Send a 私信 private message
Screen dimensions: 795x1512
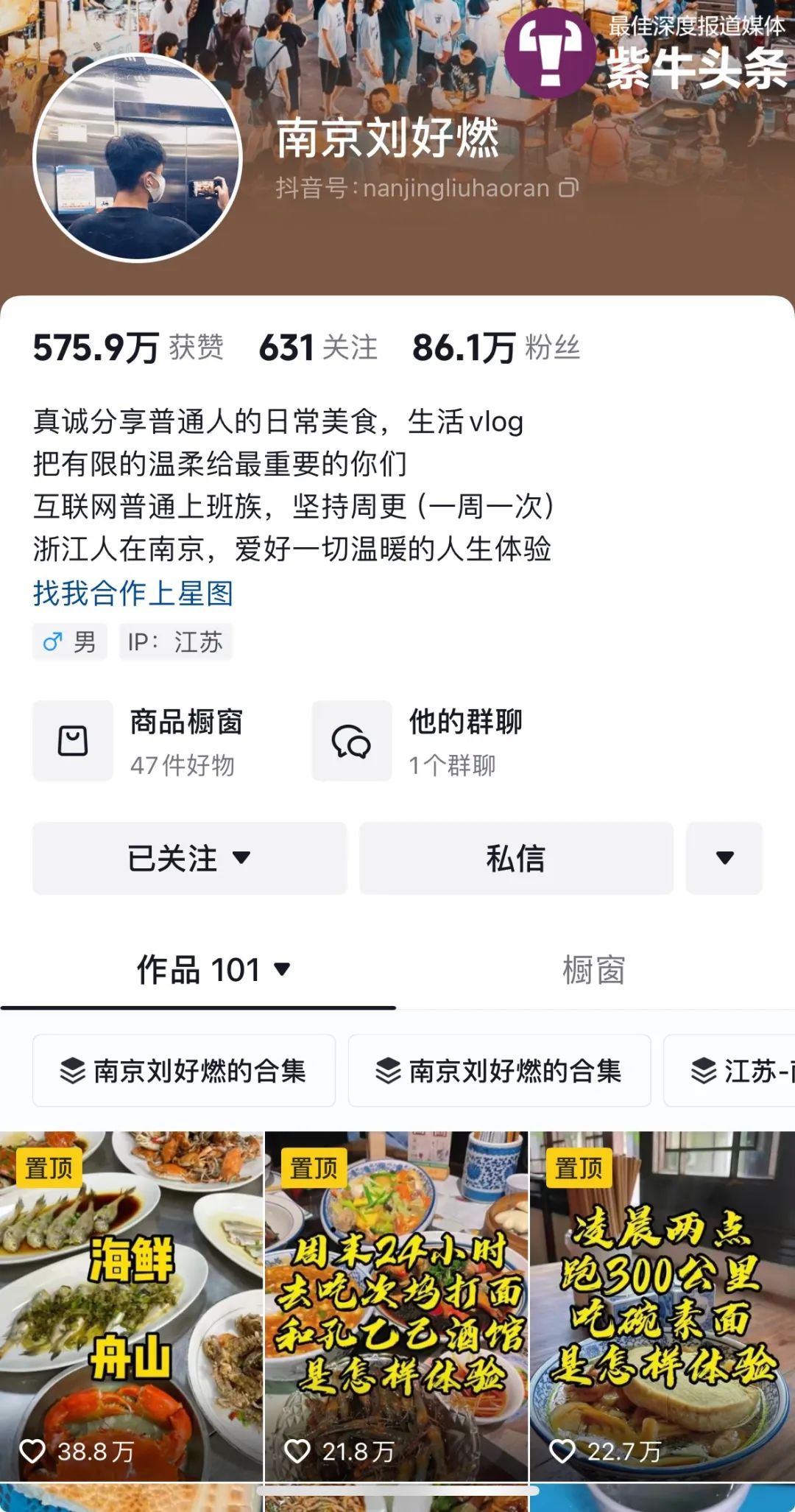[x=516, y=858]
